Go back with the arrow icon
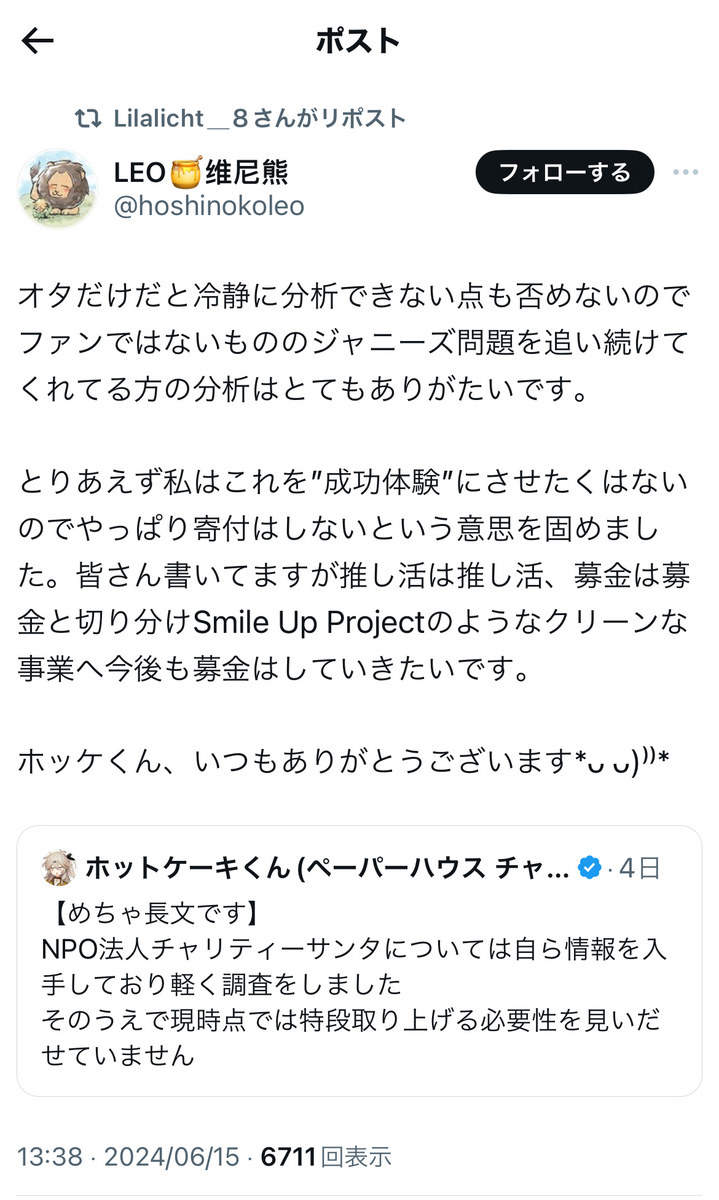The image size is (719, 1200). pos(38,41)
